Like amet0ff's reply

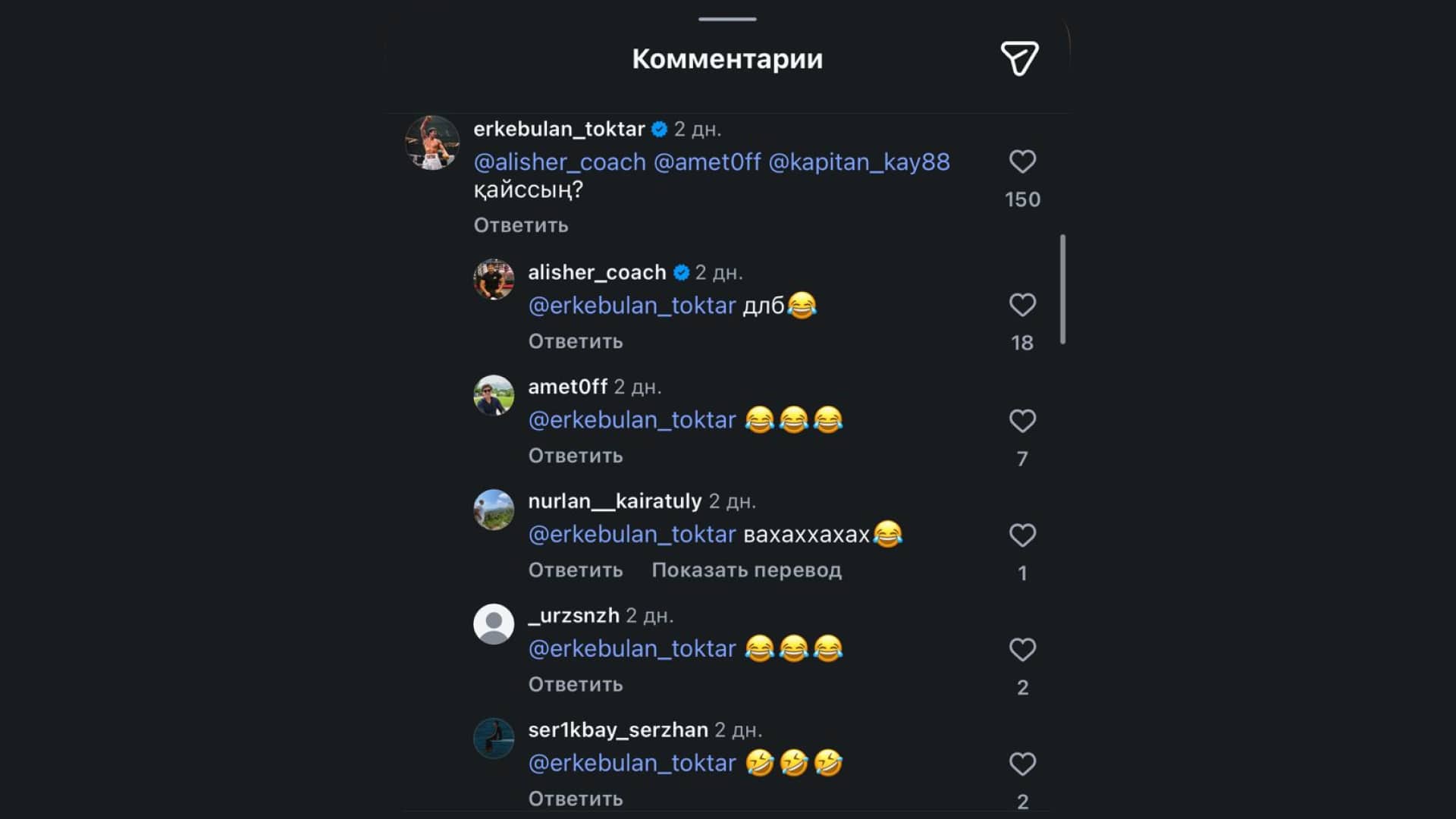point(1022,421)
